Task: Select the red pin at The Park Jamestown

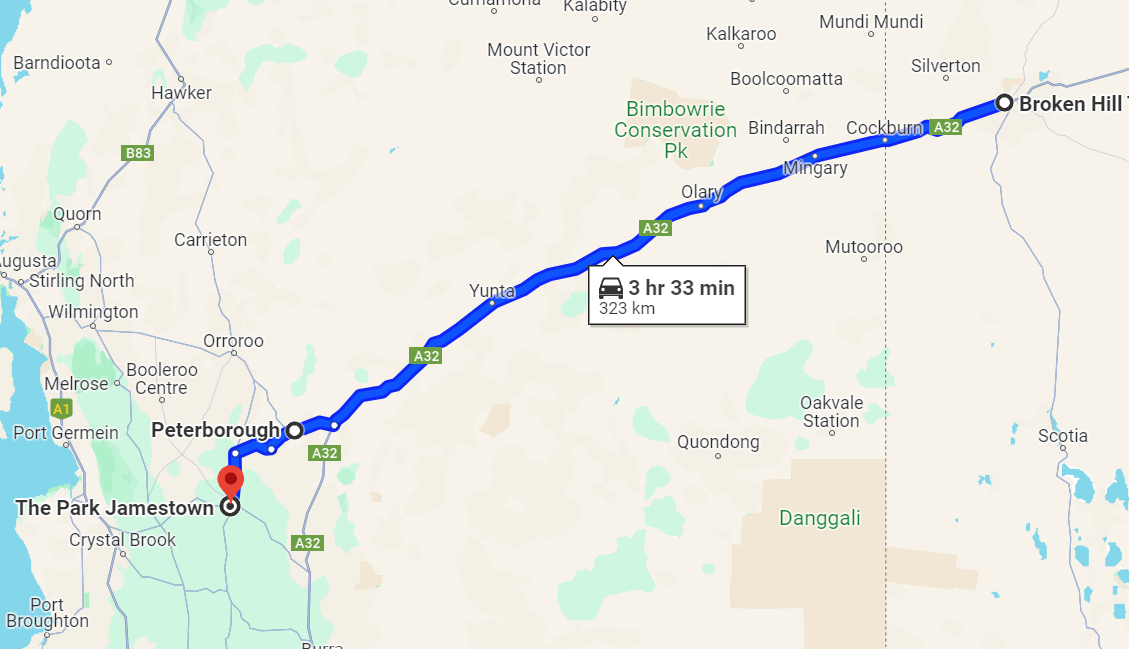Action: click(x=230, y=480)
